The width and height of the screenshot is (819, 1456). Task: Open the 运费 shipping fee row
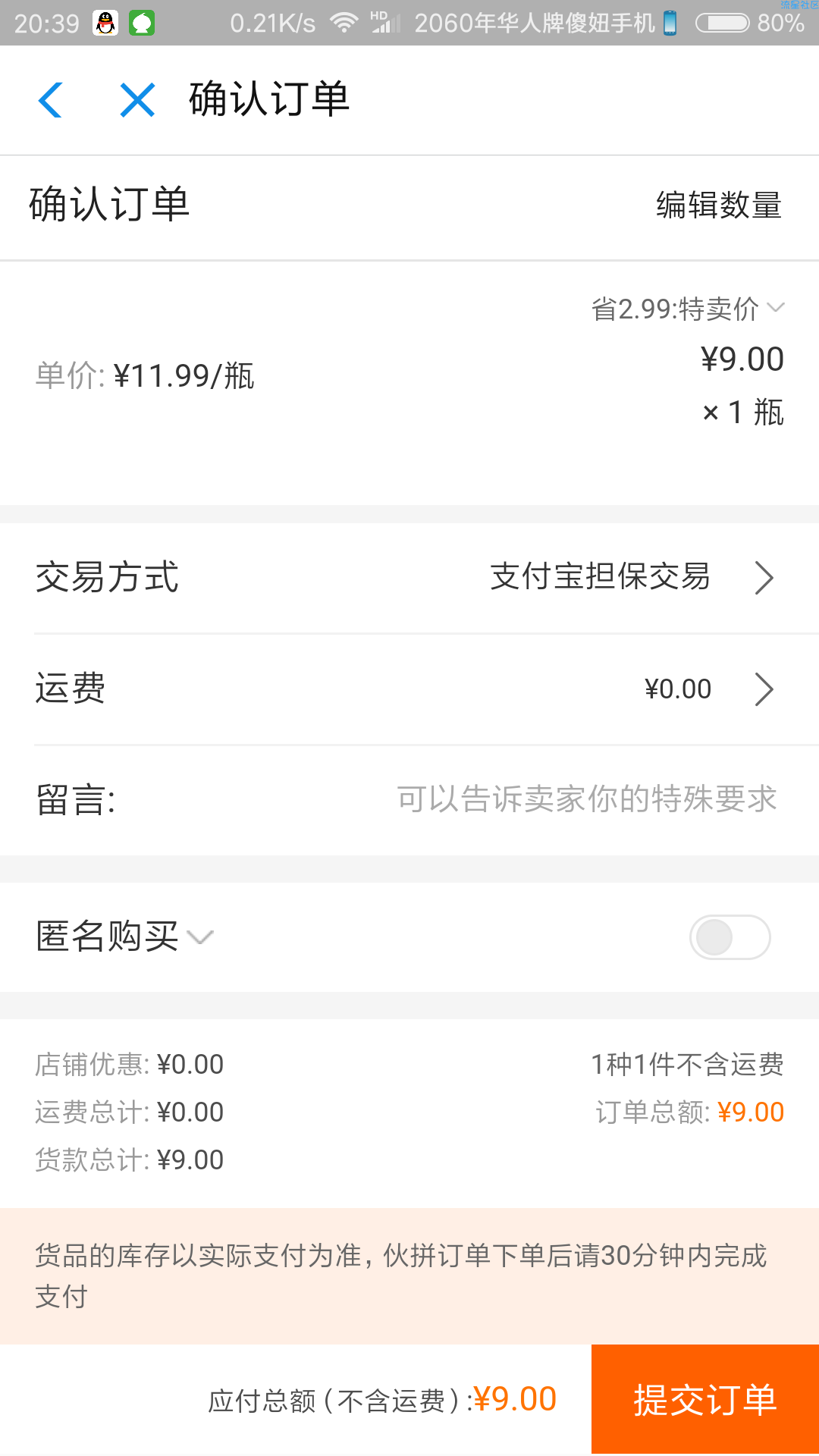click(409, 689)
